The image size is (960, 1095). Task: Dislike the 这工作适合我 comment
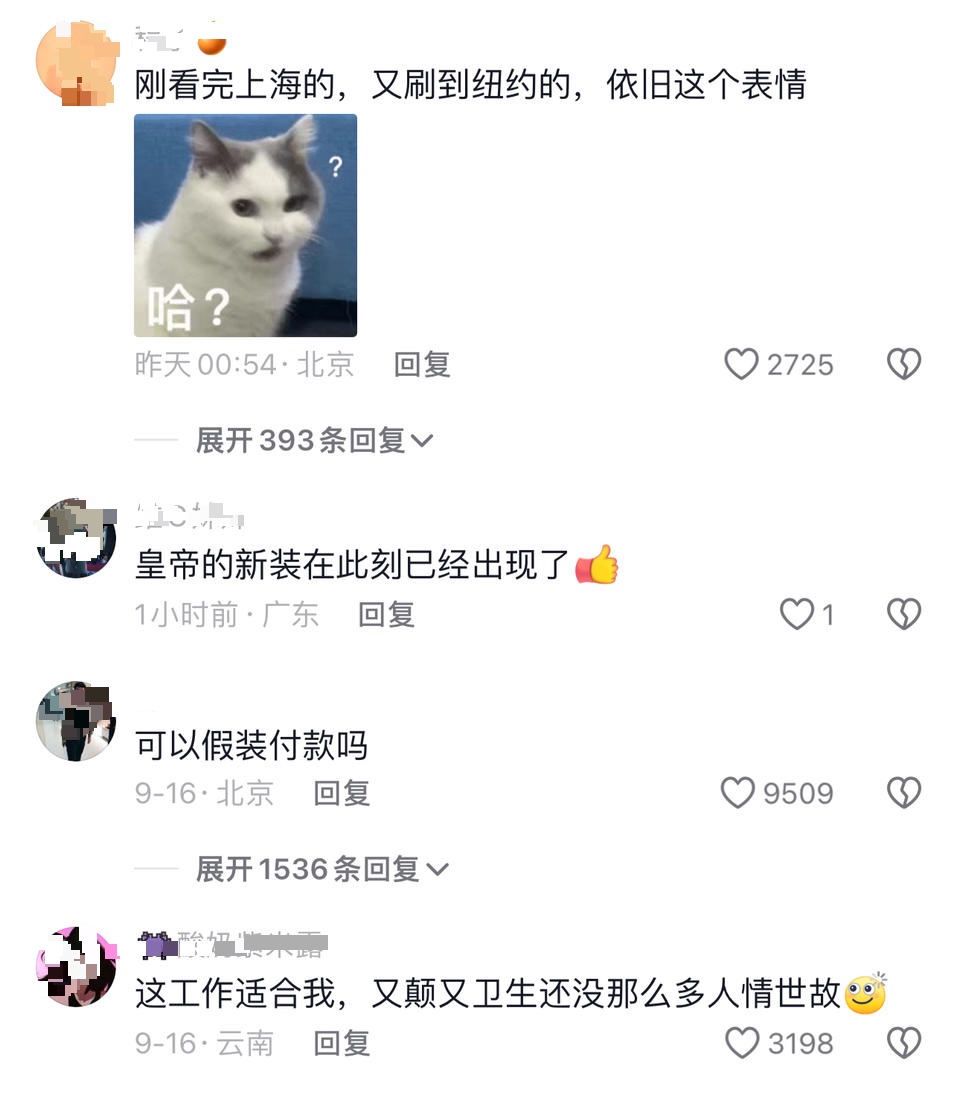904,1044
